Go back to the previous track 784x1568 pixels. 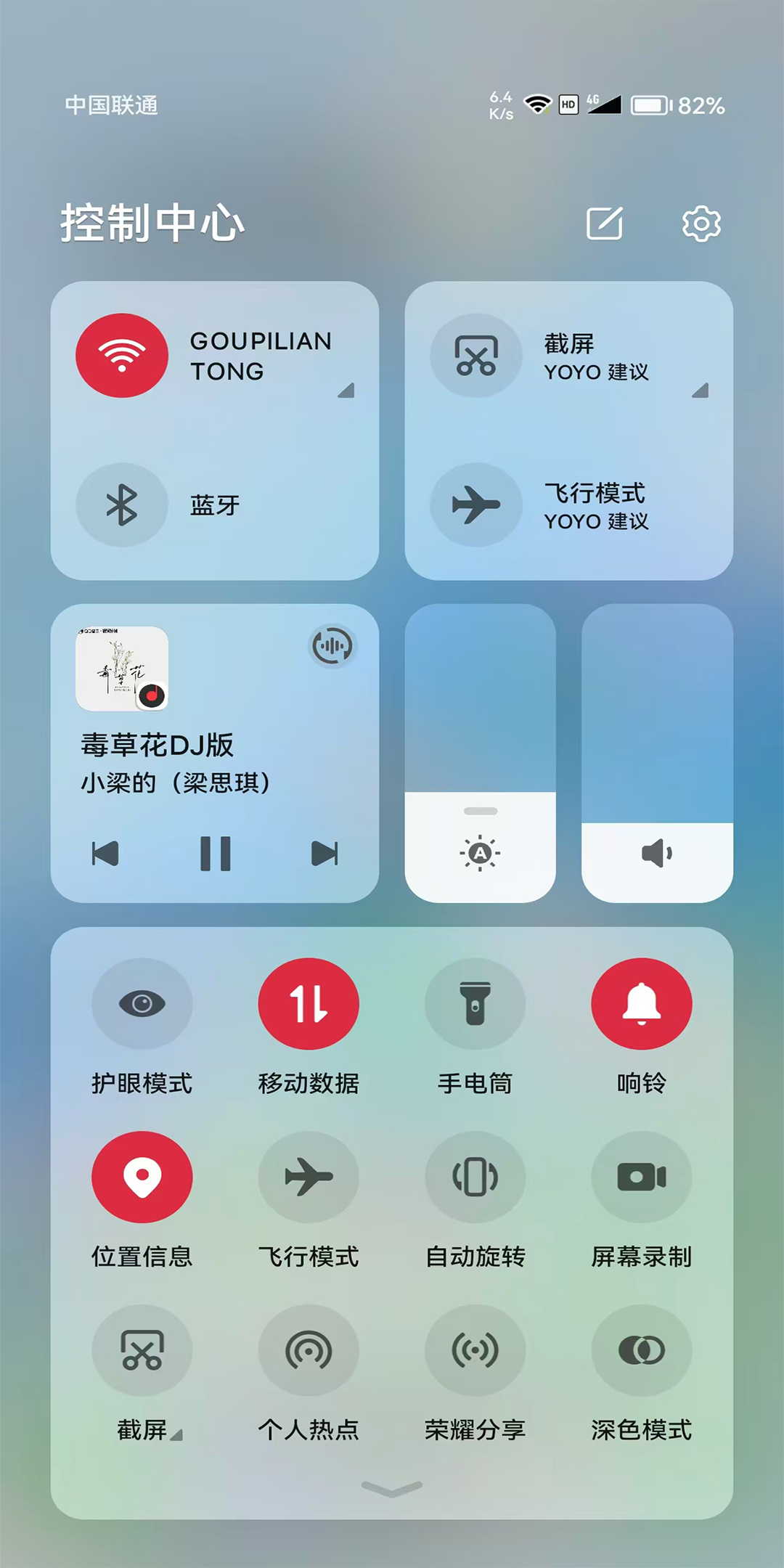coord(106,853)
